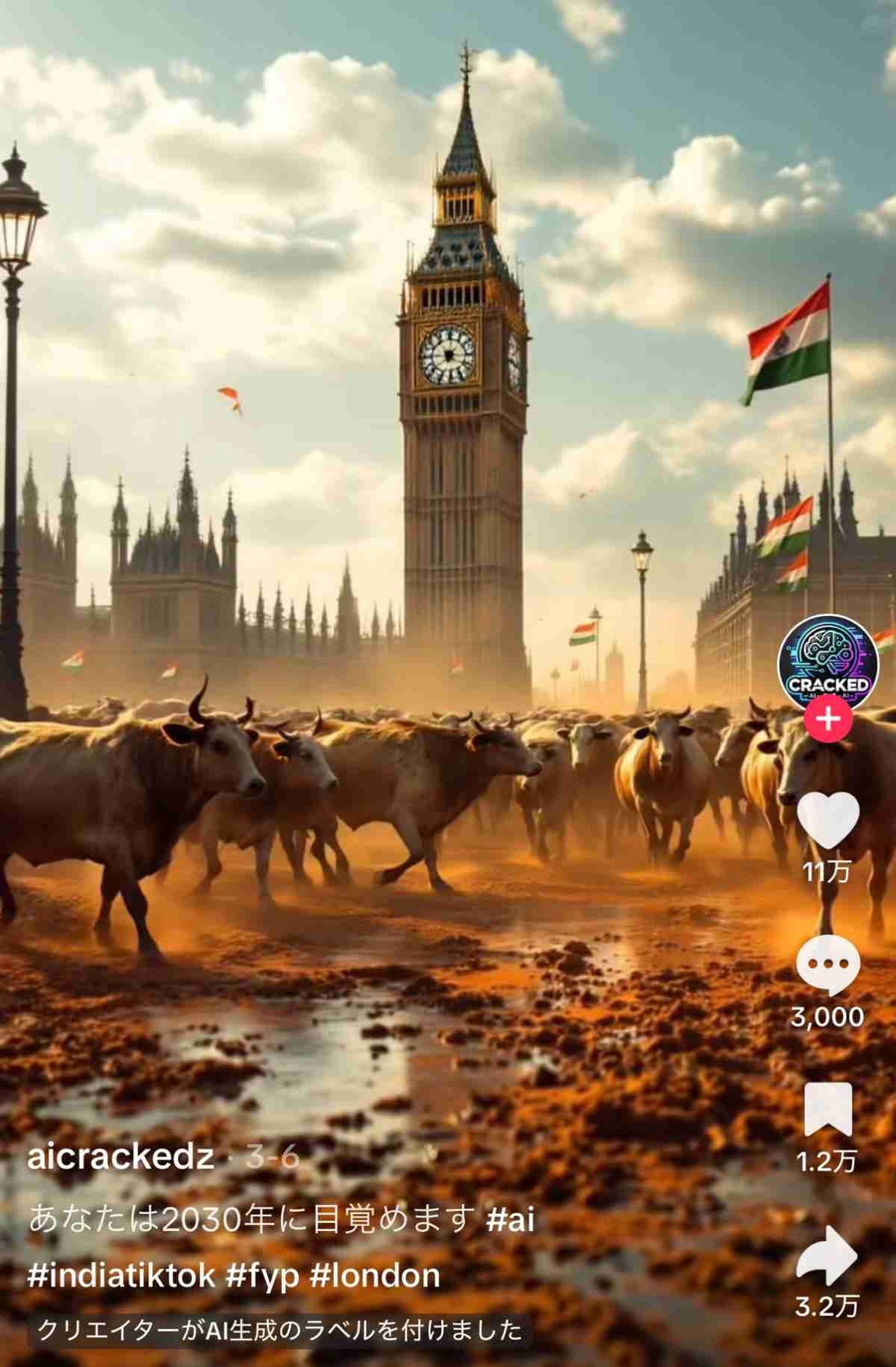Viewport: 896px width, 1367px height.
Task: Open the #london hashtag
Action: [x=374, y=1276]
